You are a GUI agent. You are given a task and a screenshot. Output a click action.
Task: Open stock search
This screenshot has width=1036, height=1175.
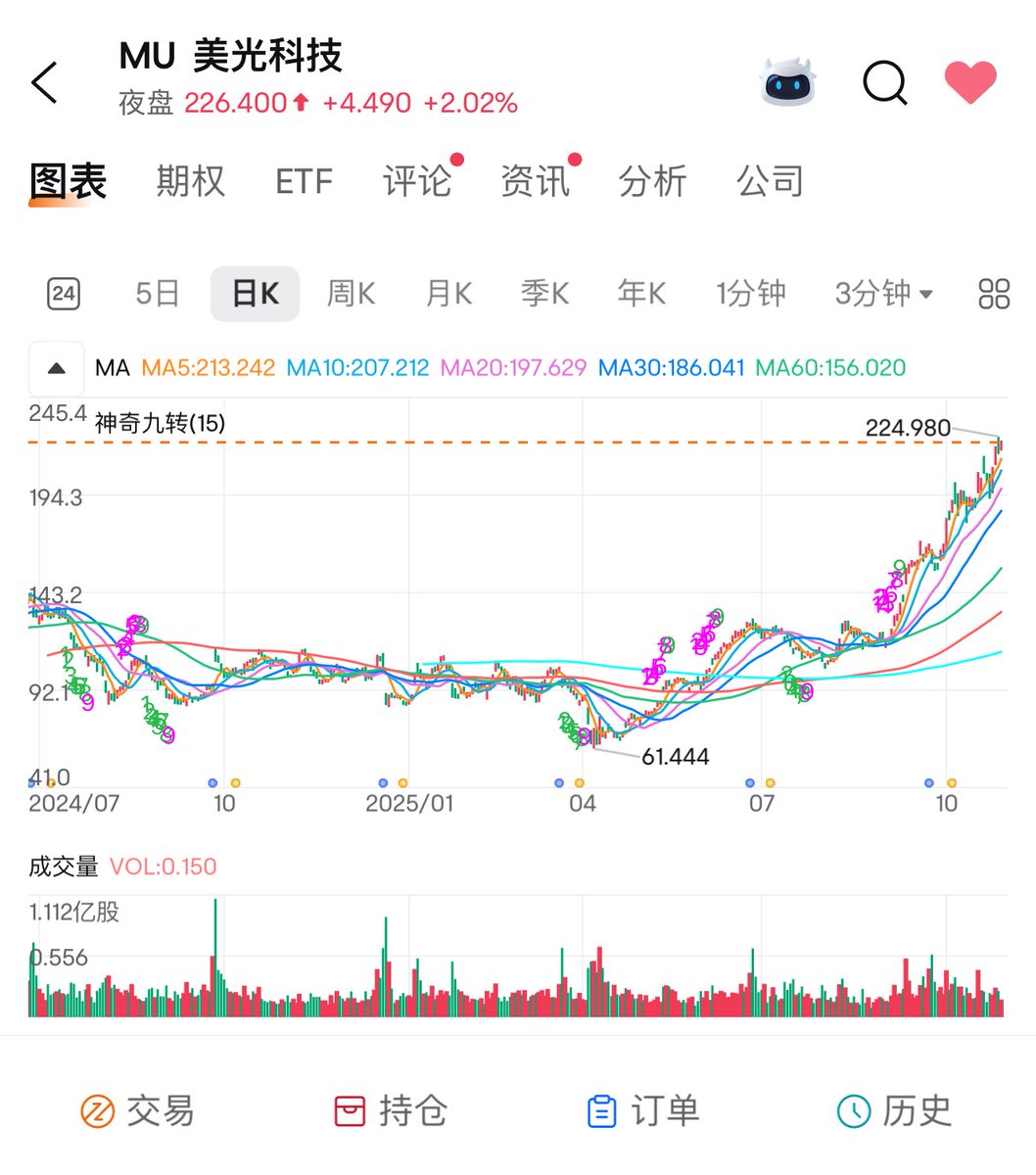click(x=884, y=83)
